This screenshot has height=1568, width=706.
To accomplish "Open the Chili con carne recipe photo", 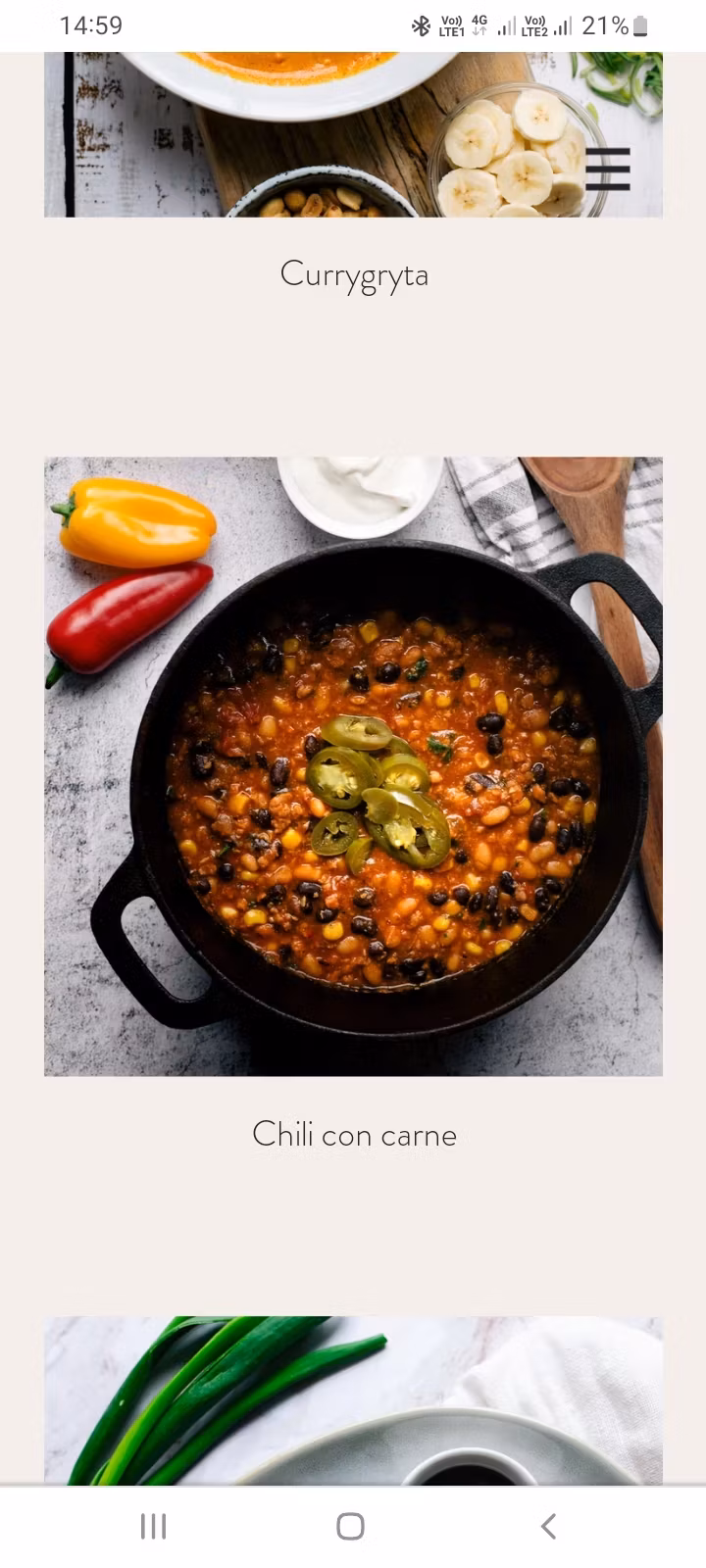I will tap(353, 766).
